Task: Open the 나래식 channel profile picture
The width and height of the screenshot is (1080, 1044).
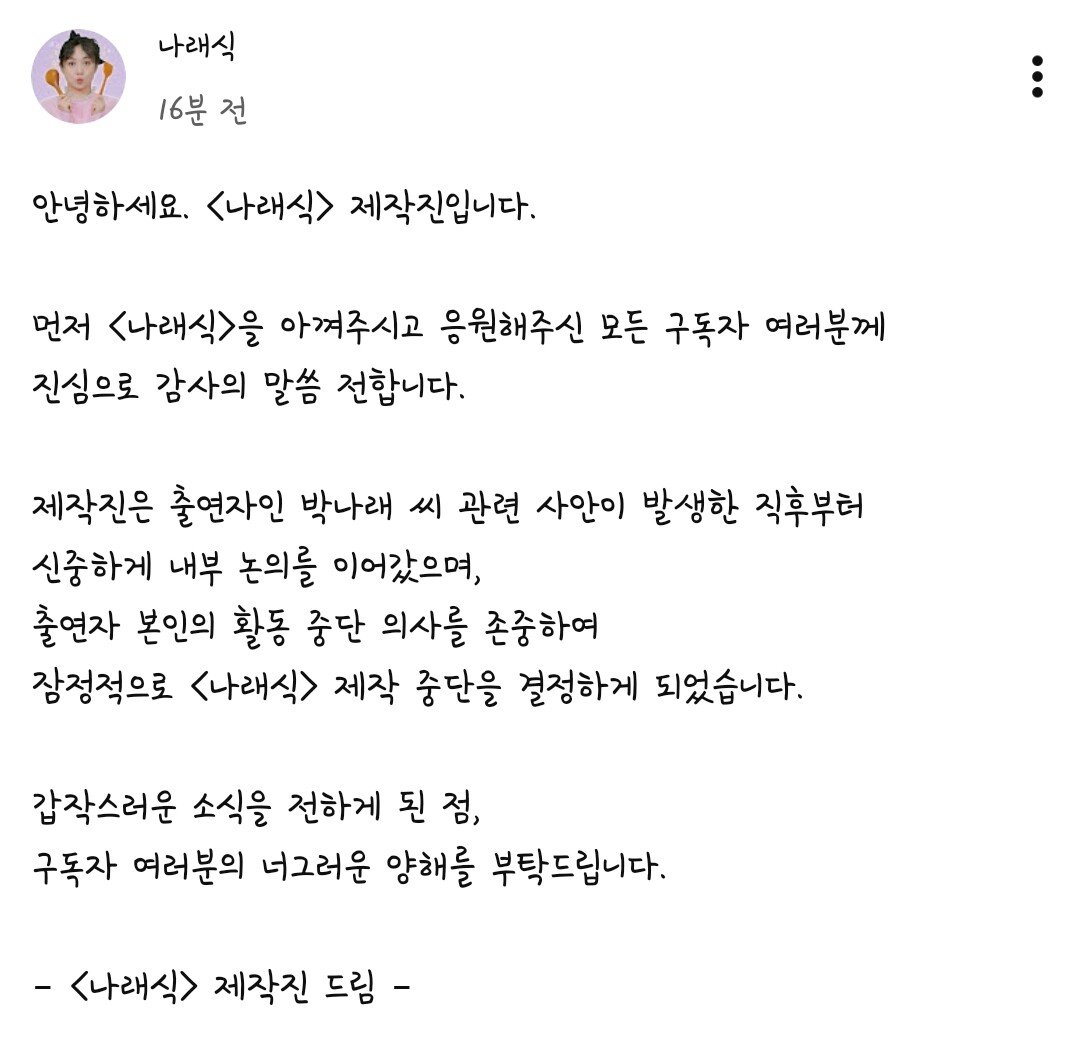Action: coord(79,77)
